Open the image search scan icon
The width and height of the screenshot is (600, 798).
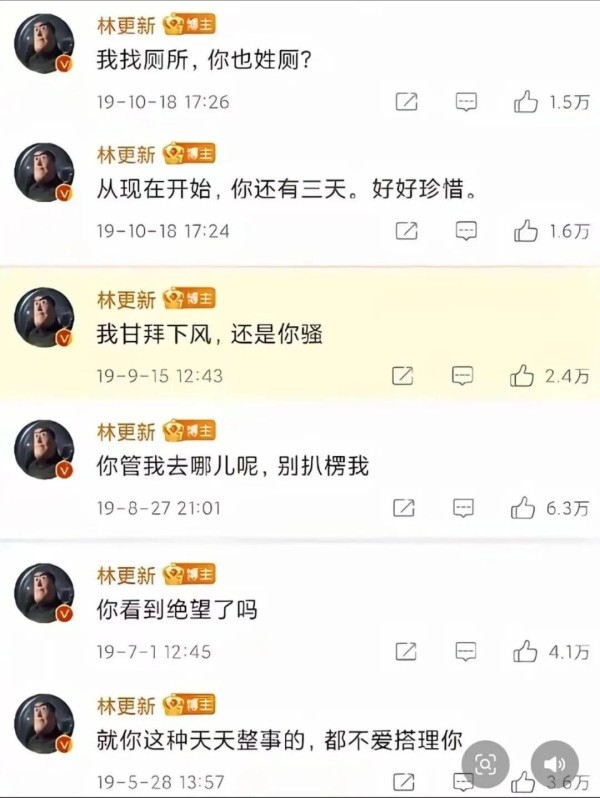tap(487, 765)
